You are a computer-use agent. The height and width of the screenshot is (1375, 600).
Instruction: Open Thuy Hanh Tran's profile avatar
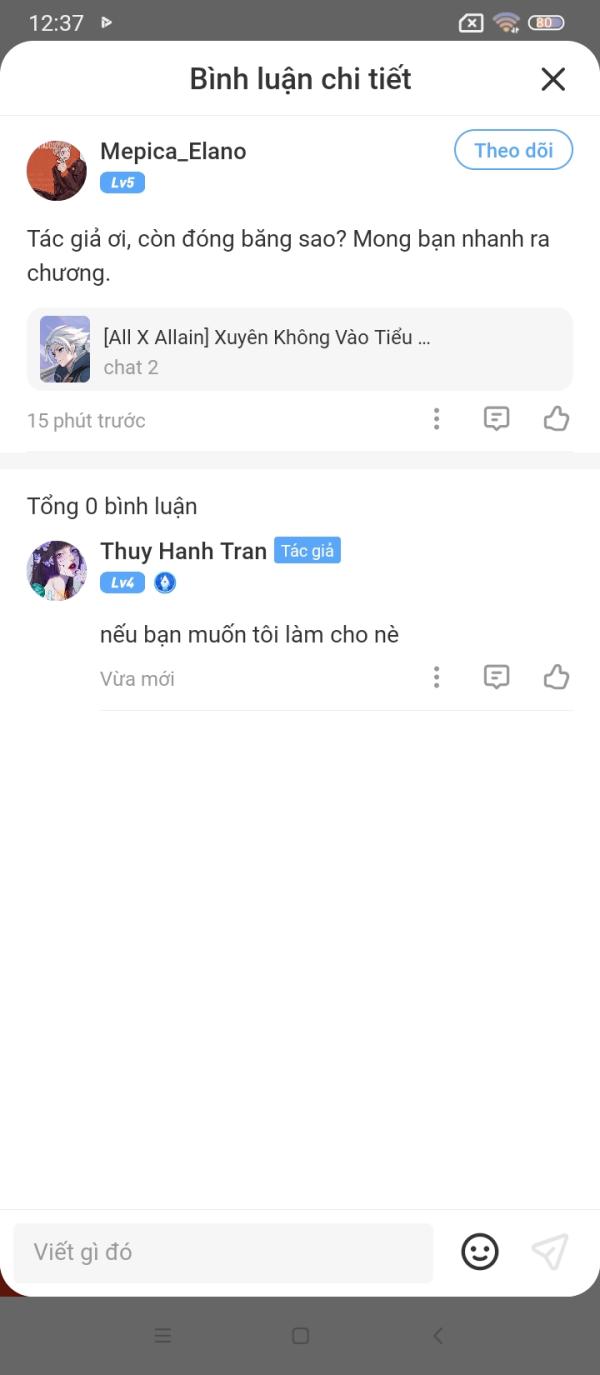point(56,570)
